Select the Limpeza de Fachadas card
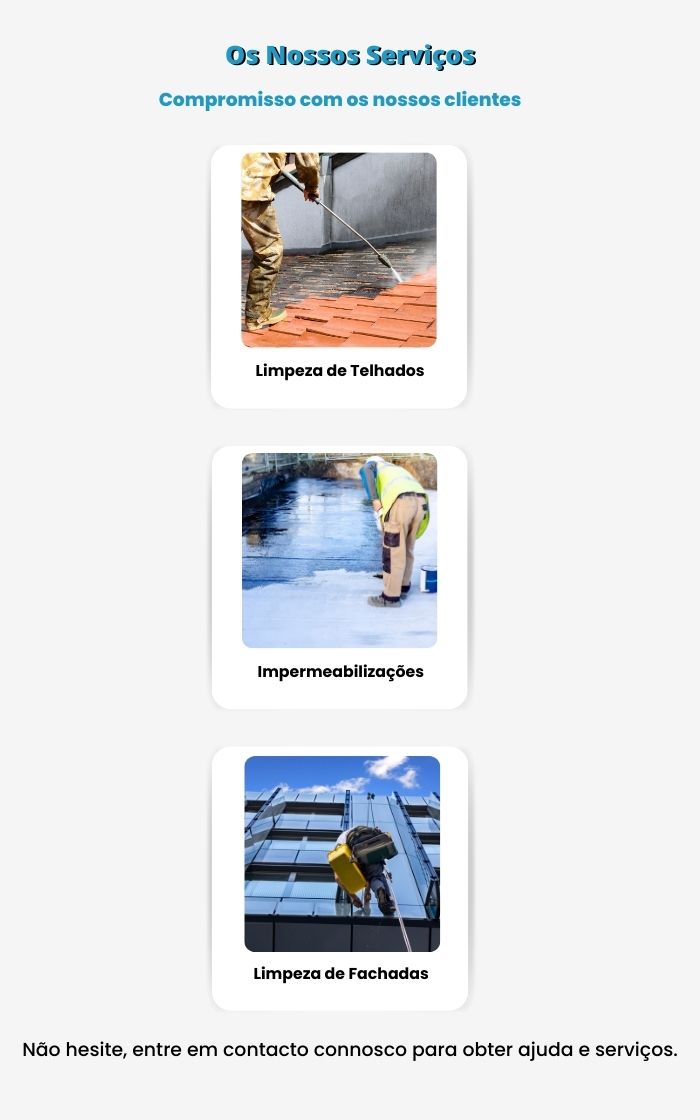700x1120 pixels. point(340,877)
